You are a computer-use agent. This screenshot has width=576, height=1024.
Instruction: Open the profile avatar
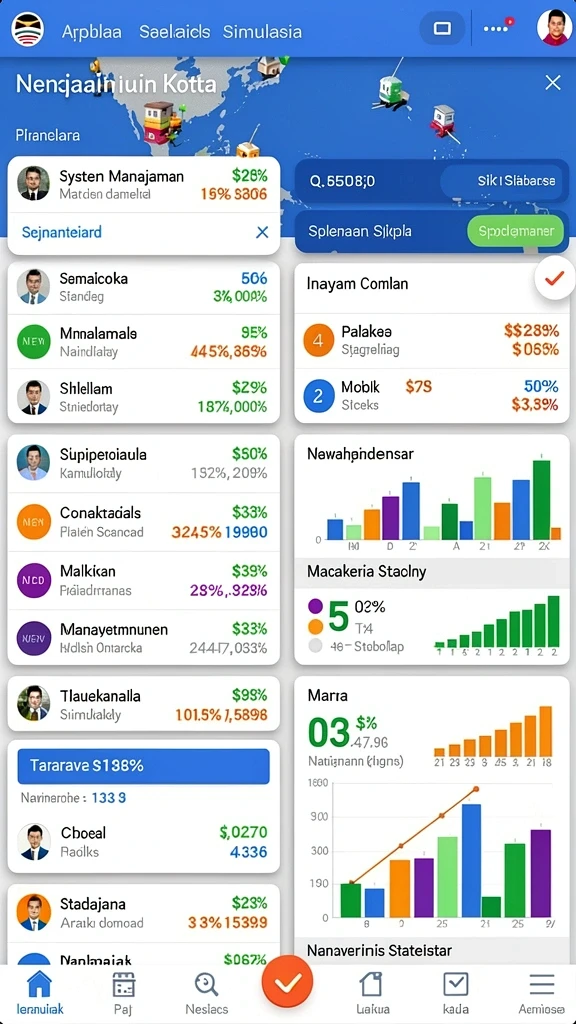(554, 28)
